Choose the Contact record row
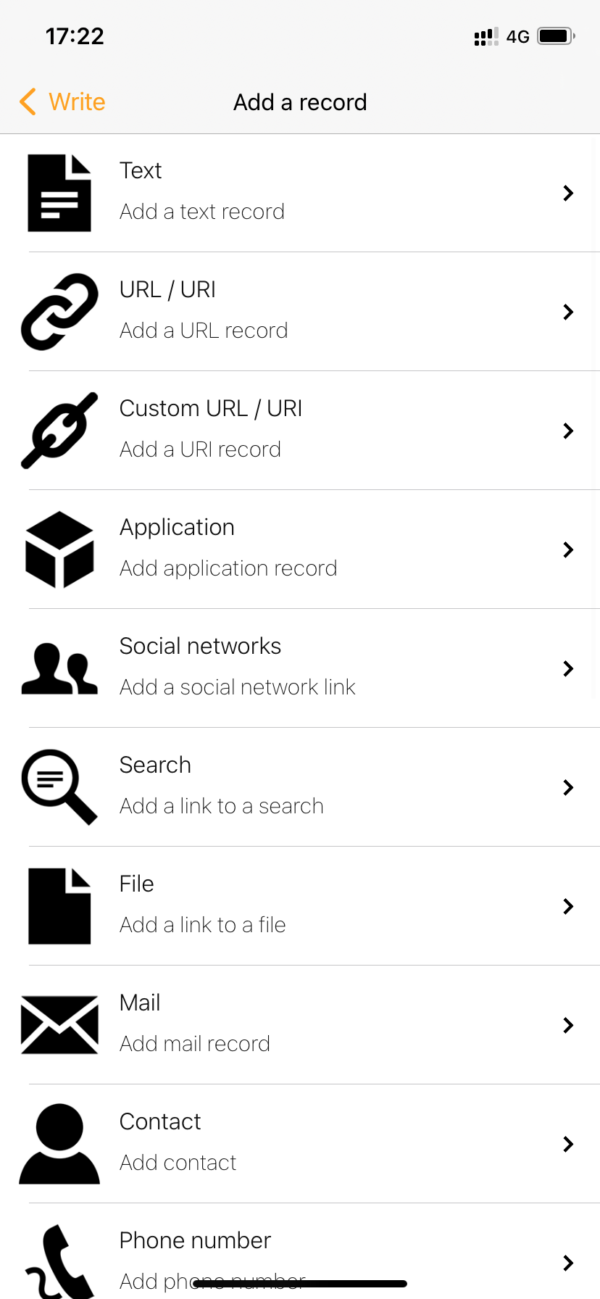600x1299 pixels. point(300,1143)
